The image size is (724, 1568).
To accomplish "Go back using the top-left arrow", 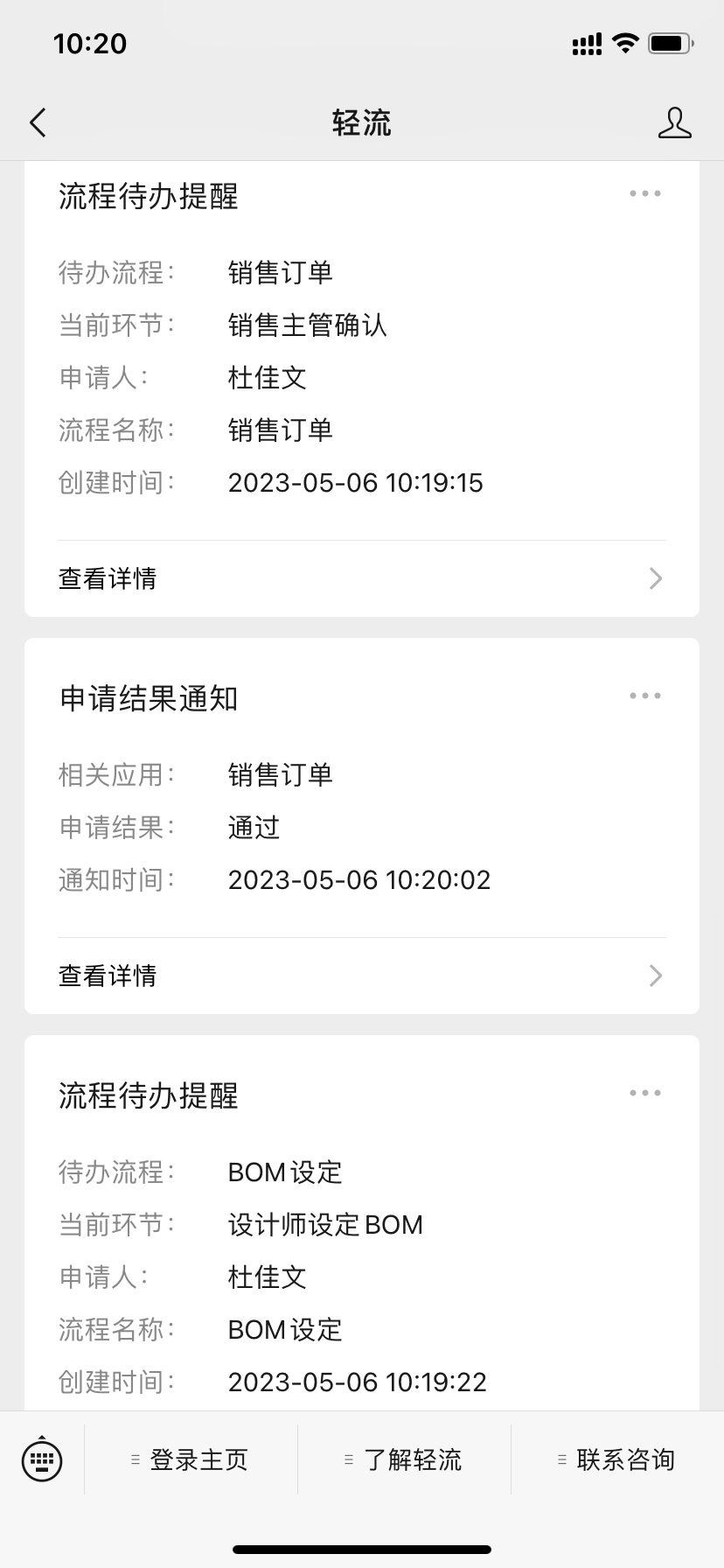I will click(38, 123).
